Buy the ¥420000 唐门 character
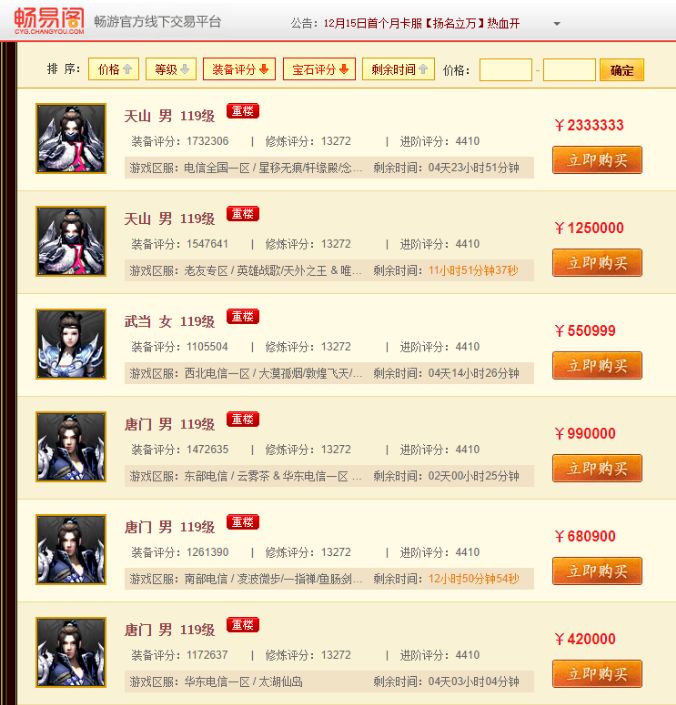676x705 pixels. coord(597,674)
